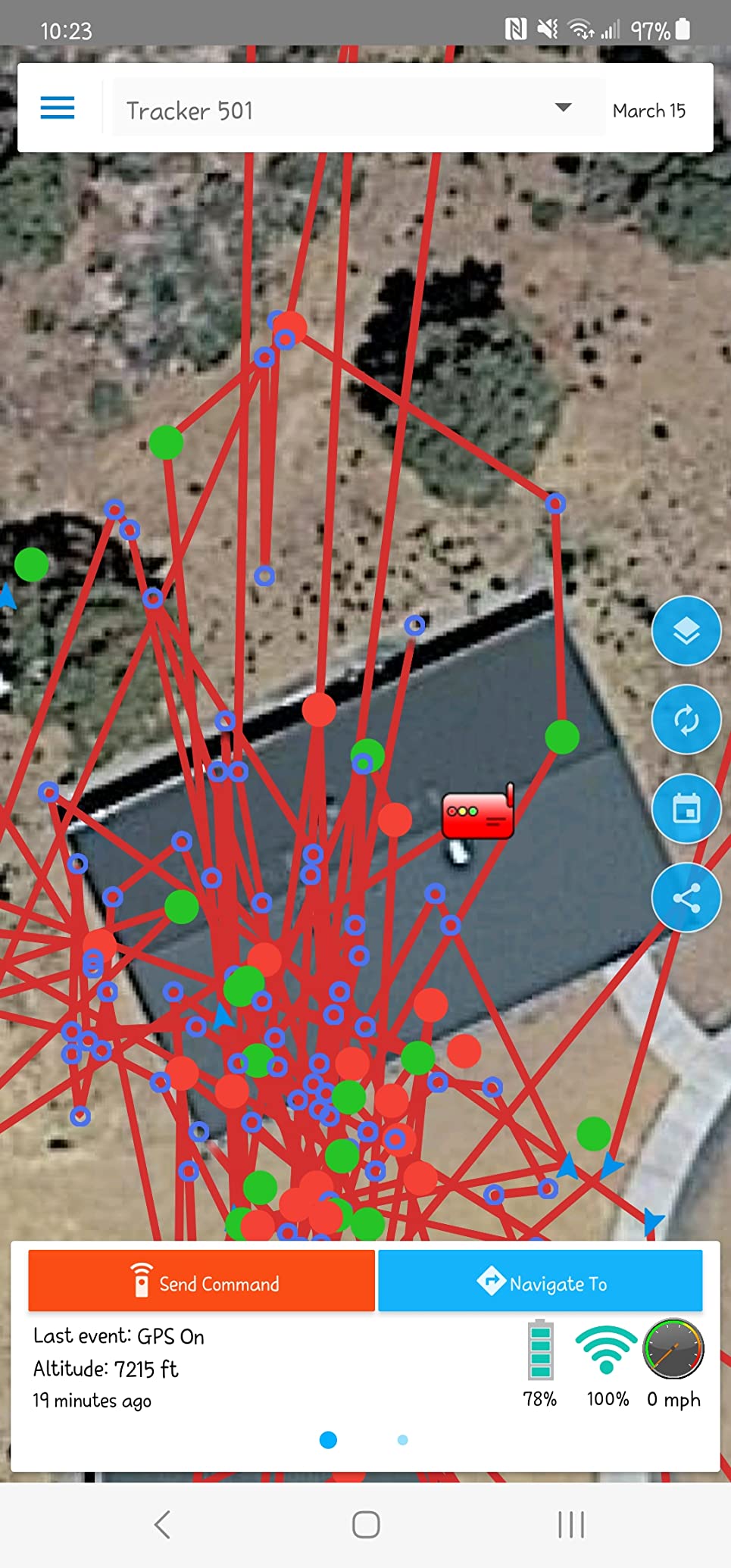Refresh the tracker location
This screenshot has width=731, height=1568.
point(686,720)
